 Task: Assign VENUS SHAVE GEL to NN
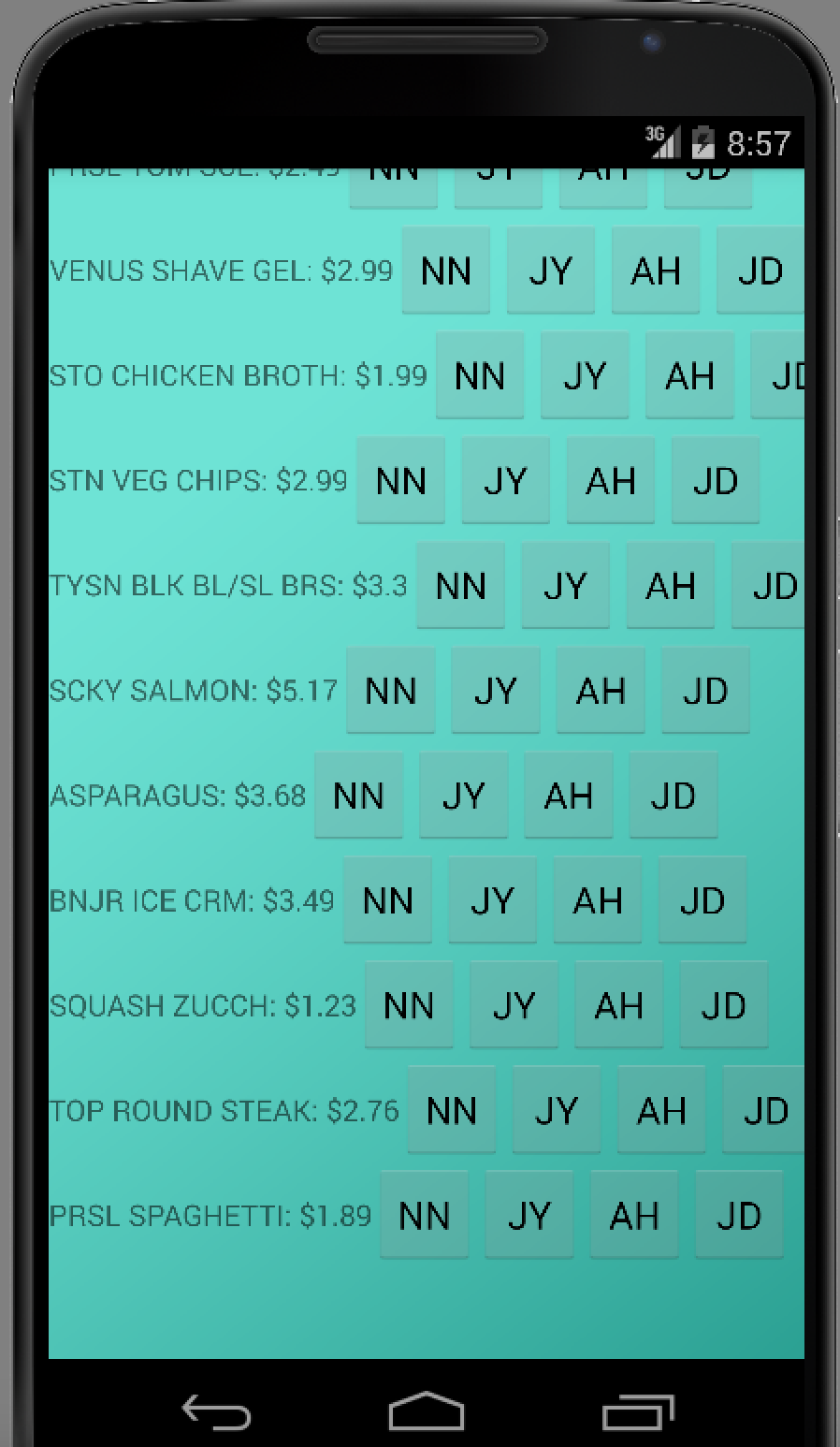pyautogui.click(x=446, y=270)
